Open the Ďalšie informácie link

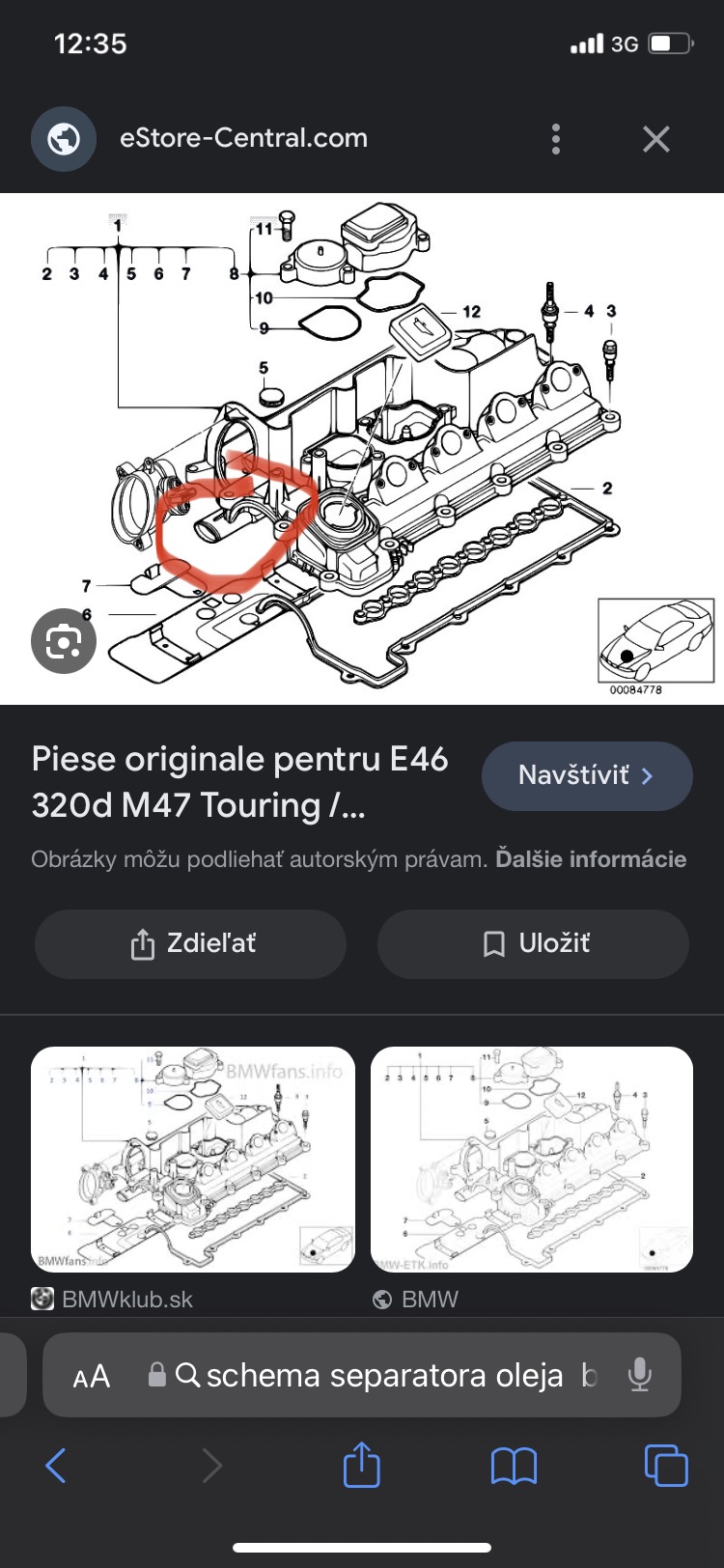pos(591,859)
